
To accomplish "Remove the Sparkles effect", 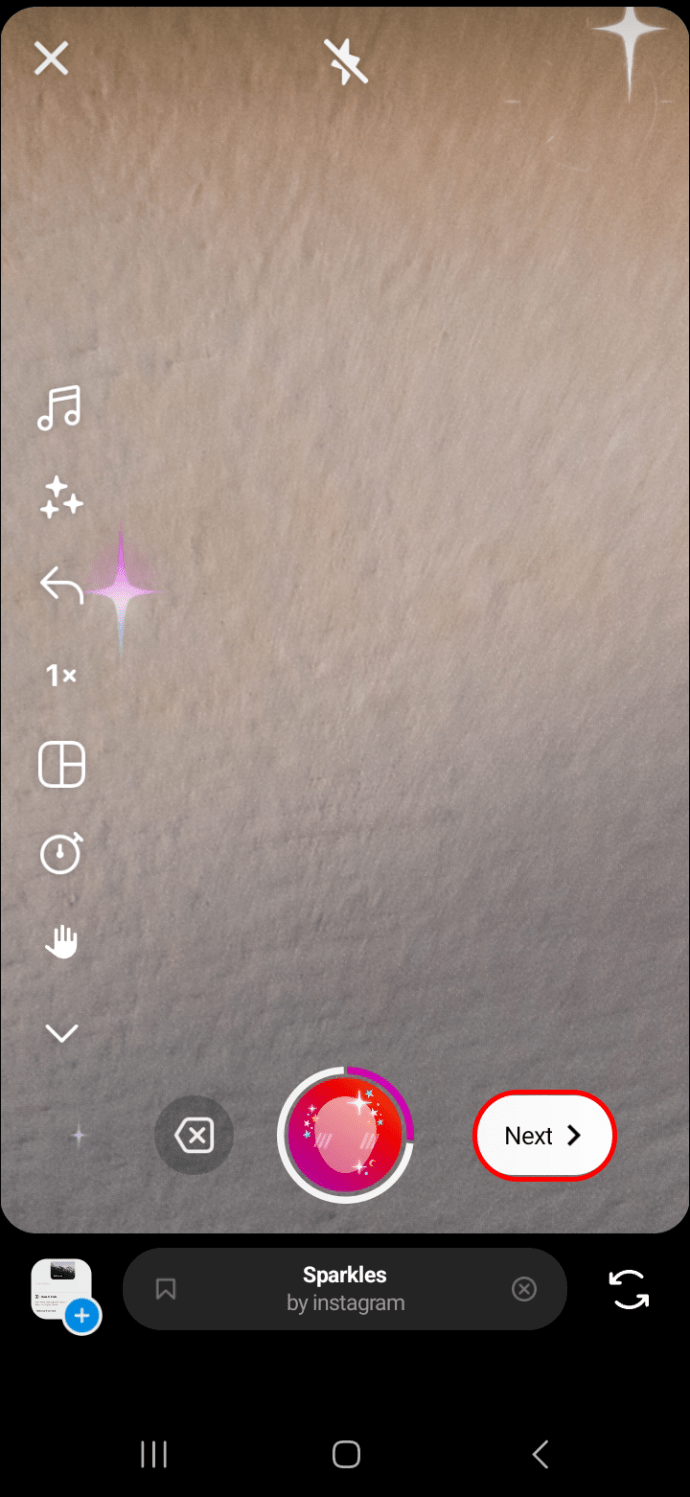I will (x=524, y=1290).
